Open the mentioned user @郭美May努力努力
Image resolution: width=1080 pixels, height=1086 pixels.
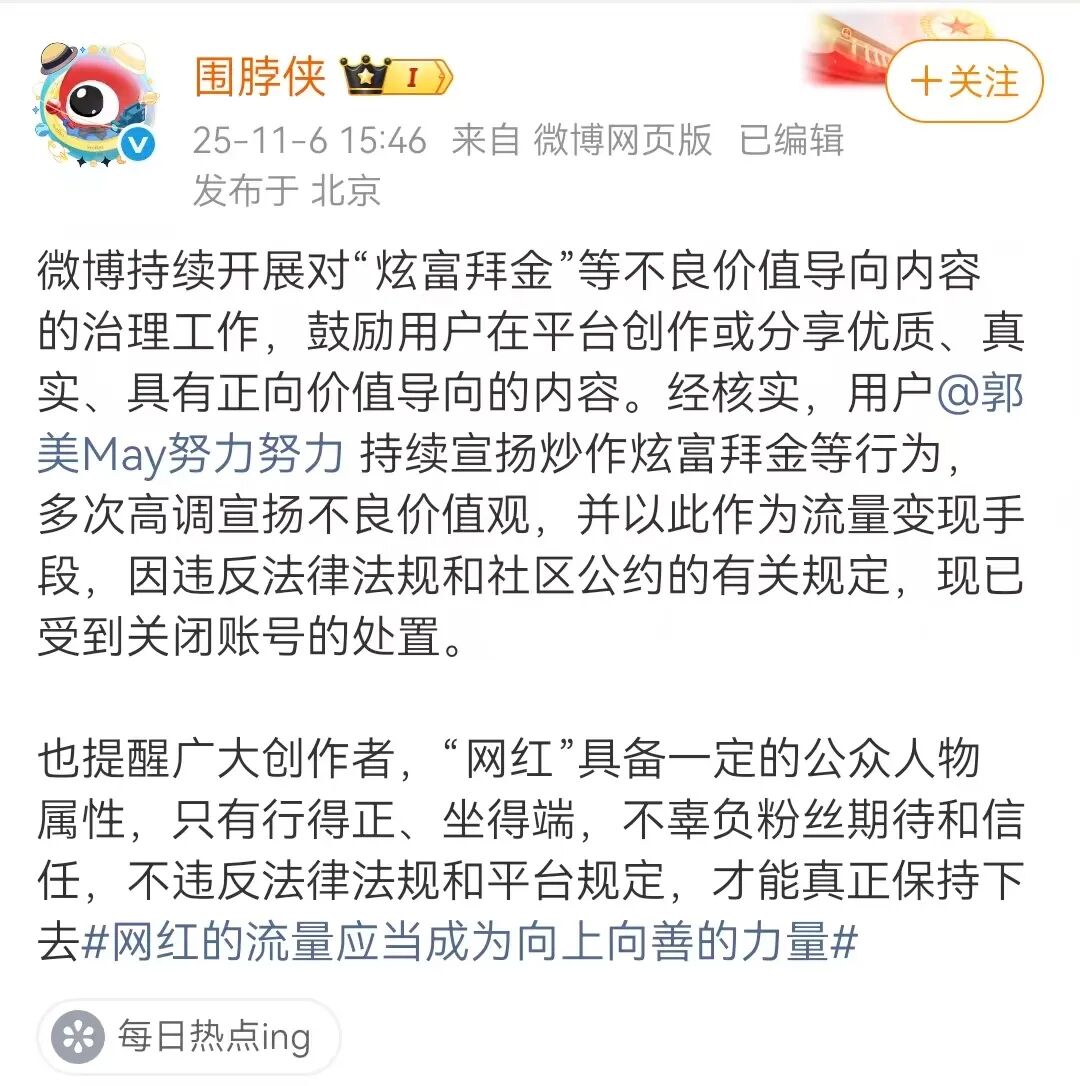[190, 454]
